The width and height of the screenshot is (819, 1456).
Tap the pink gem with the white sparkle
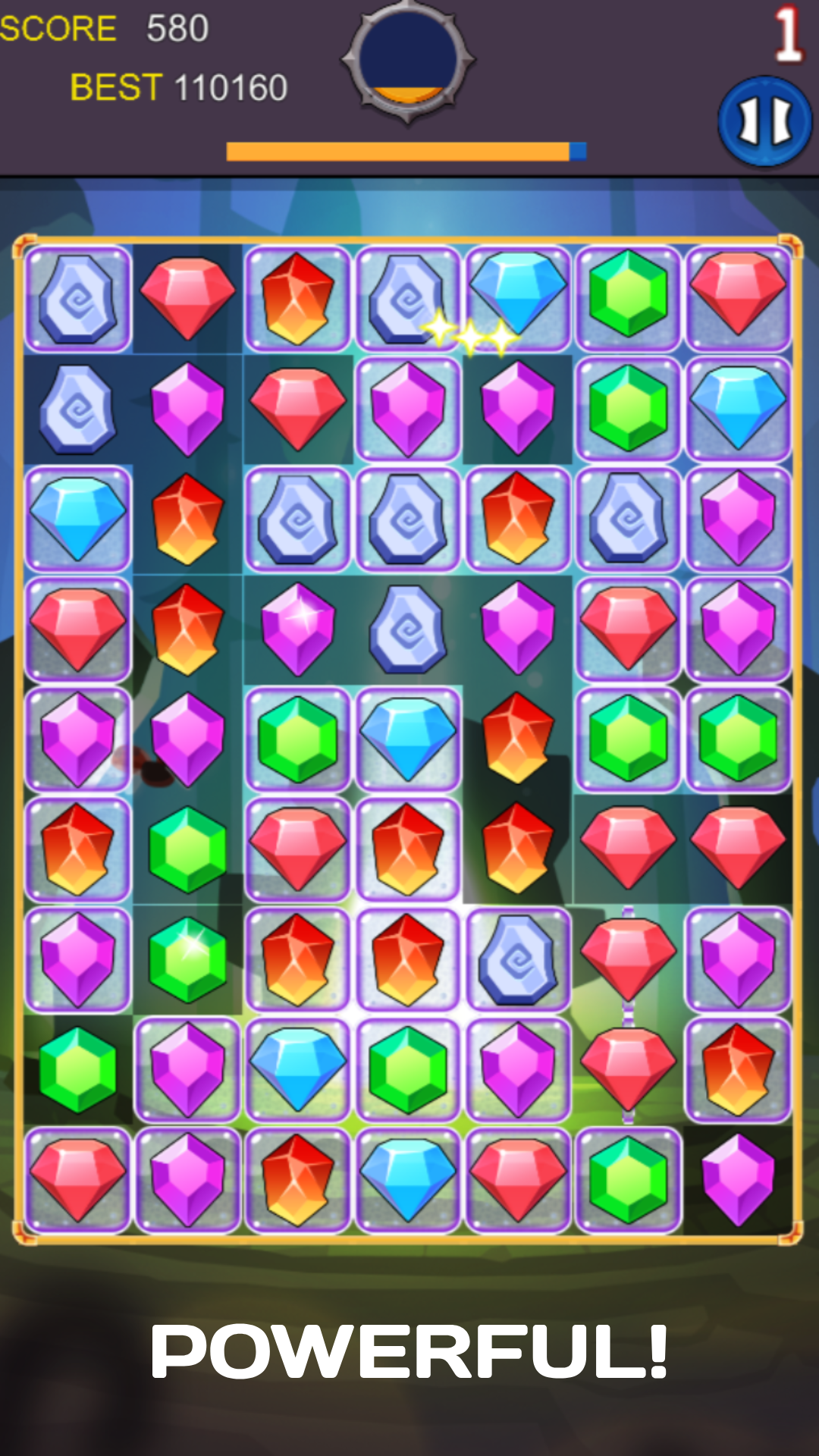(298, 629)
